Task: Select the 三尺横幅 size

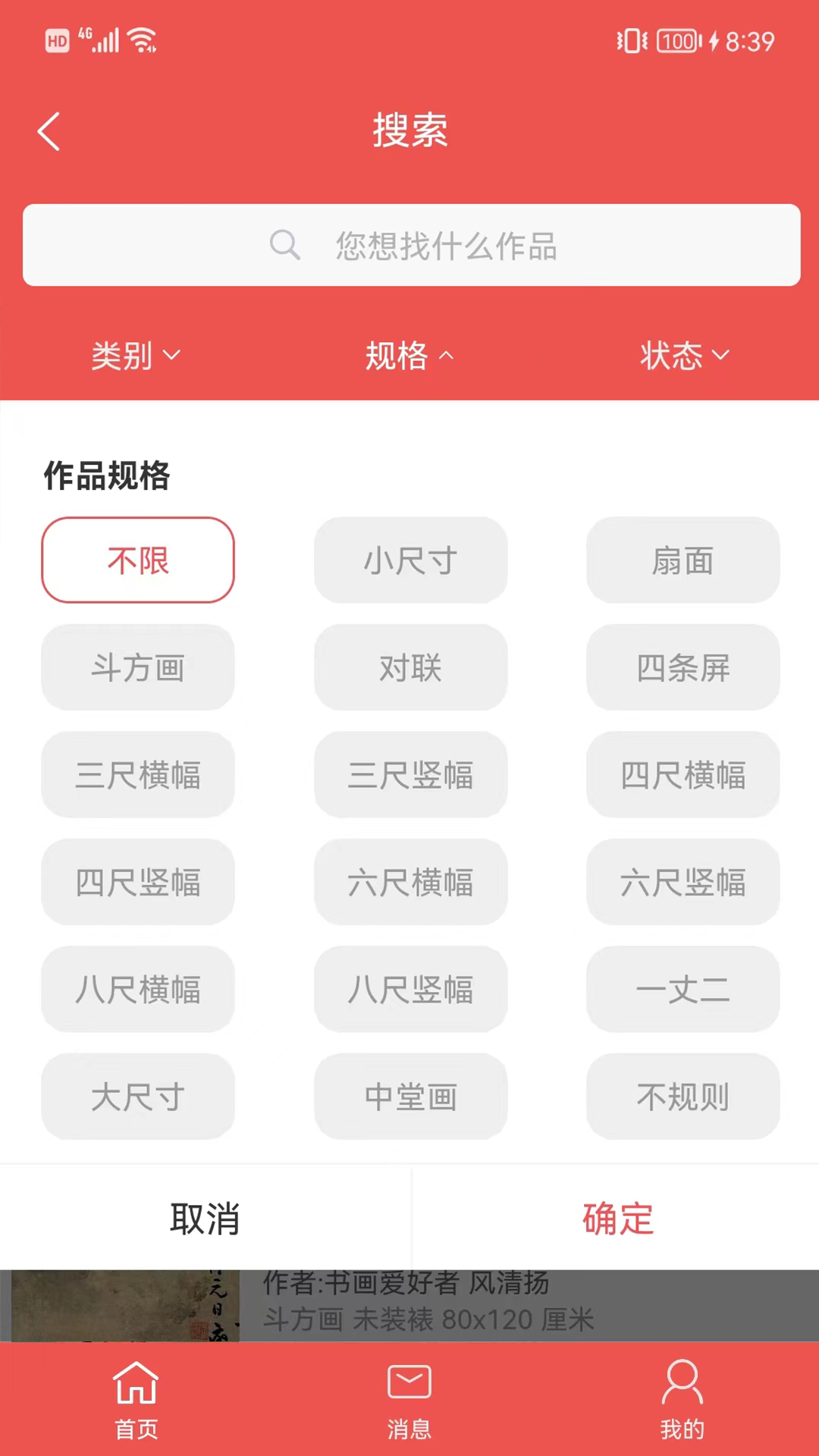Action: (138, 774)
